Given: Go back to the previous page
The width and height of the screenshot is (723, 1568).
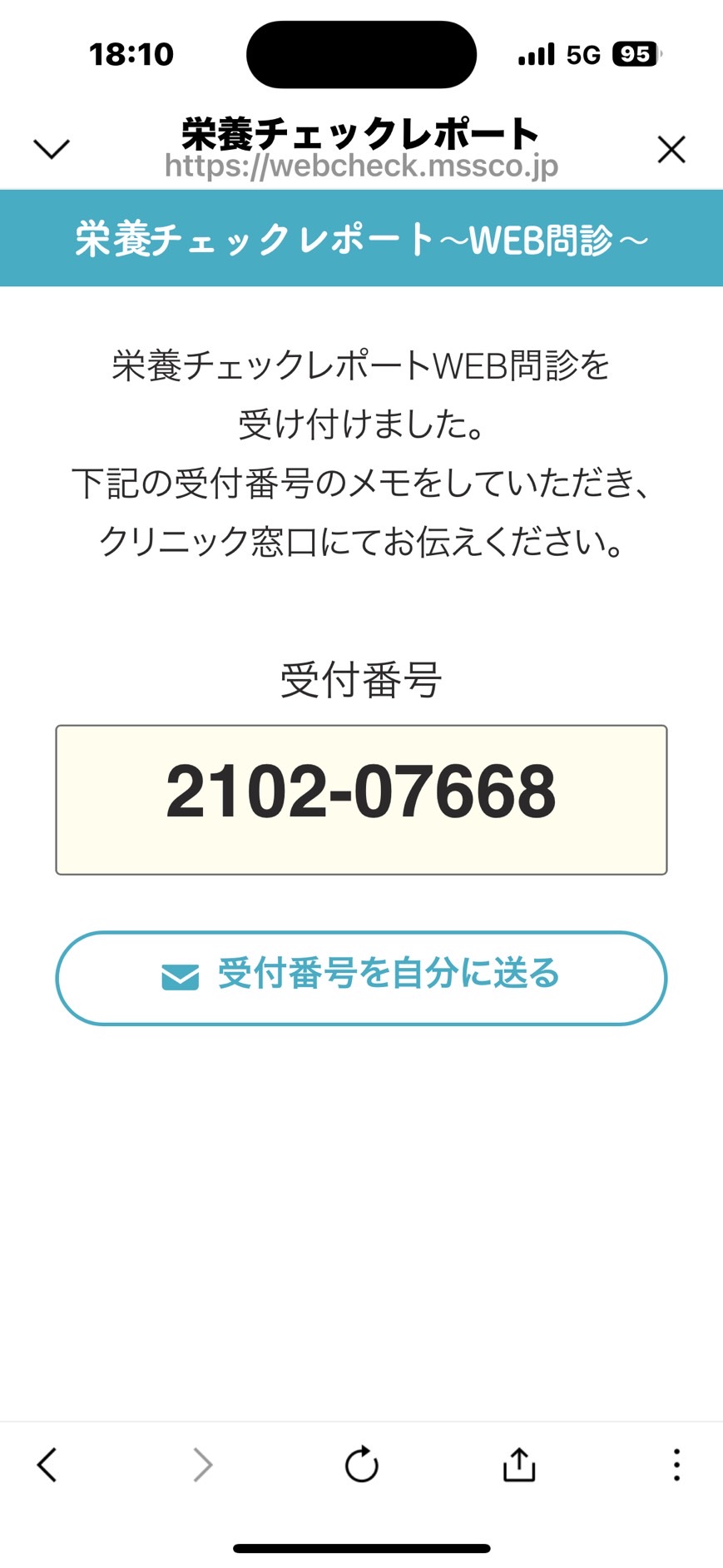Looking at the screenshot, I should (x=47, y=1464).
